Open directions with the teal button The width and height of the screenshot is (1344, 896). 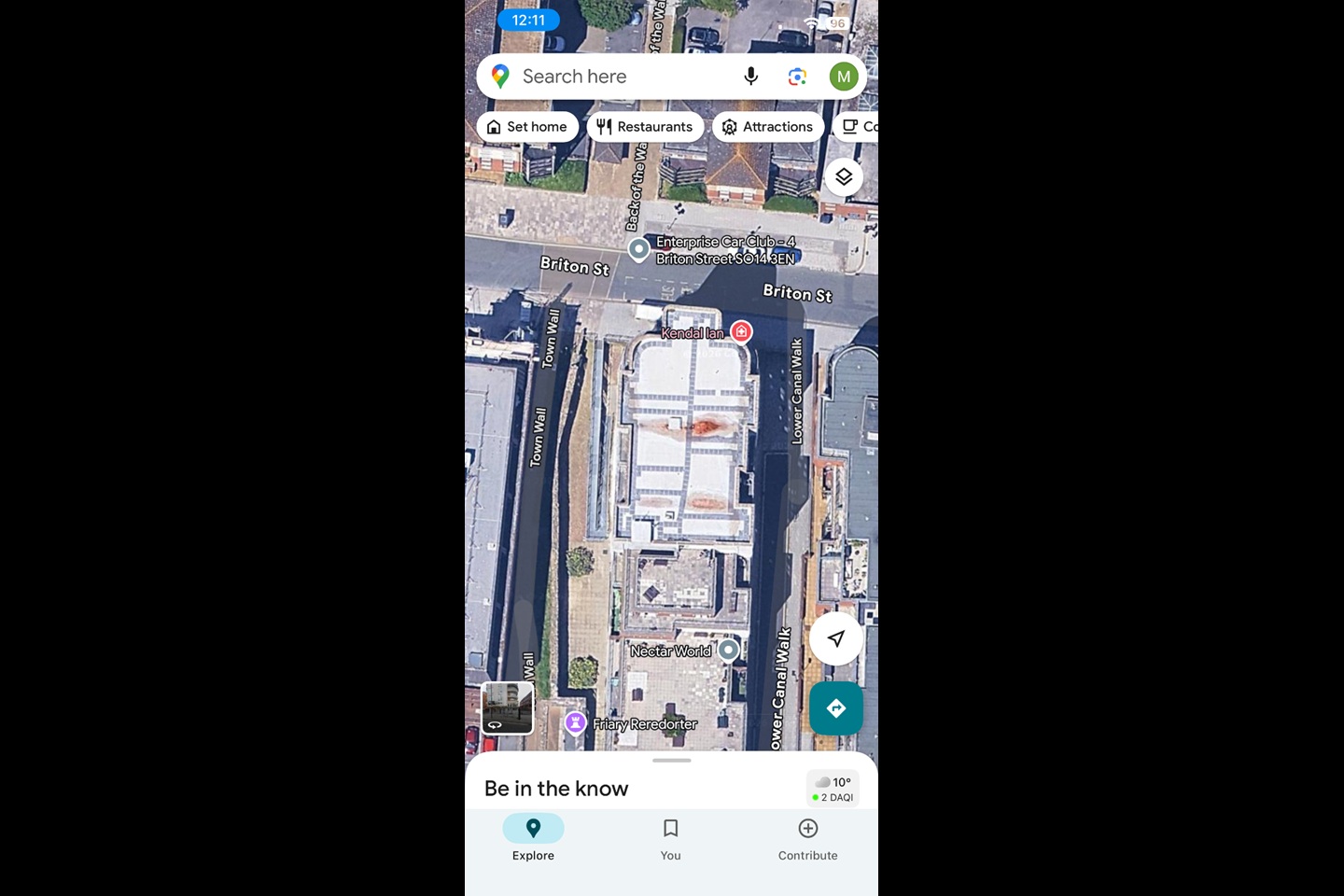[835, 708]
